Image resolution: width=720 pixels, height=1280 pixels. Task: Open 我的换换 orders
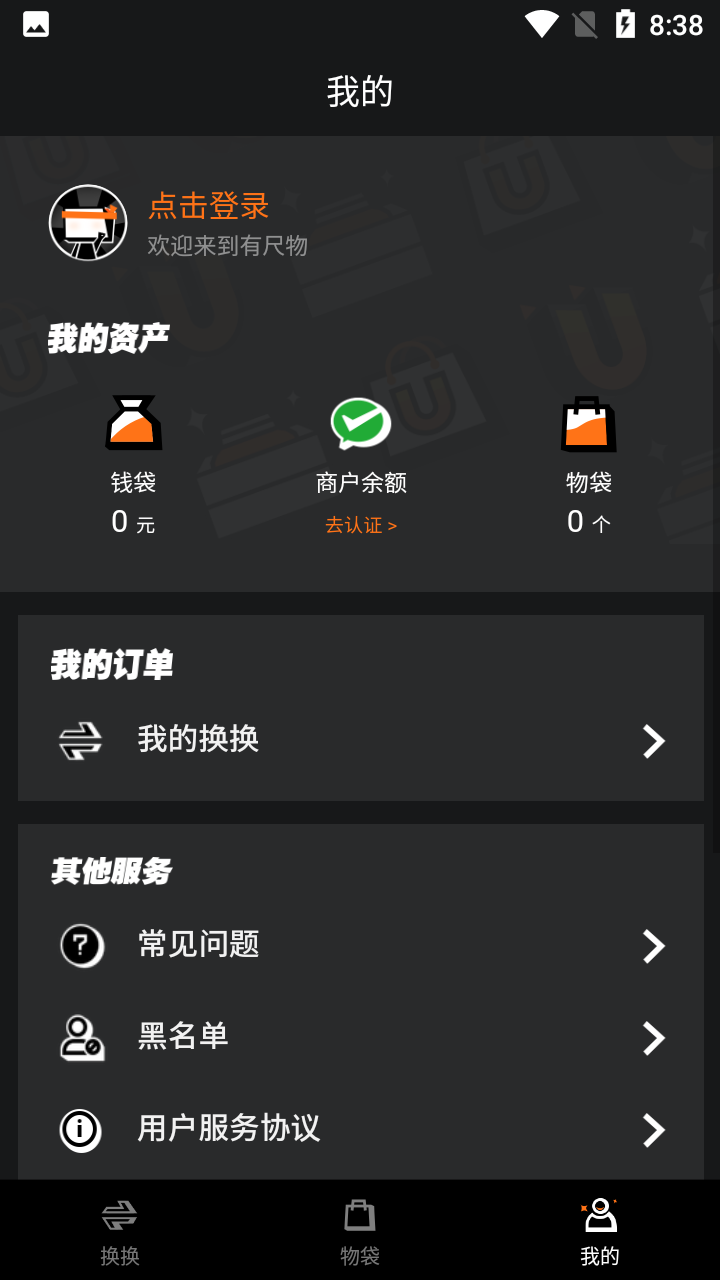[x=360, y=741]
